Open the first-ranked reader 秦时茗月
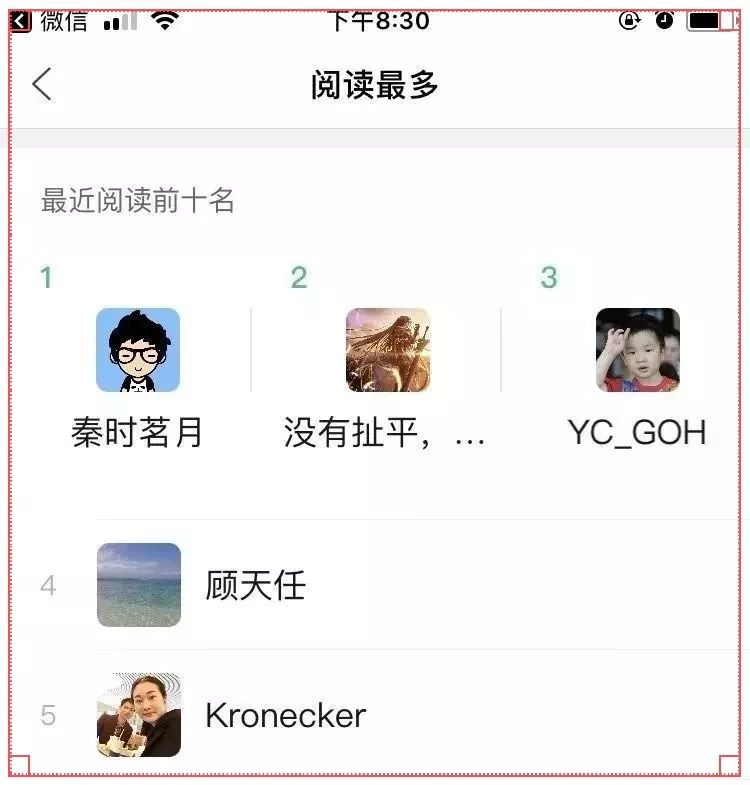Screen dimensions: 750x785 [x=138, y=350]
